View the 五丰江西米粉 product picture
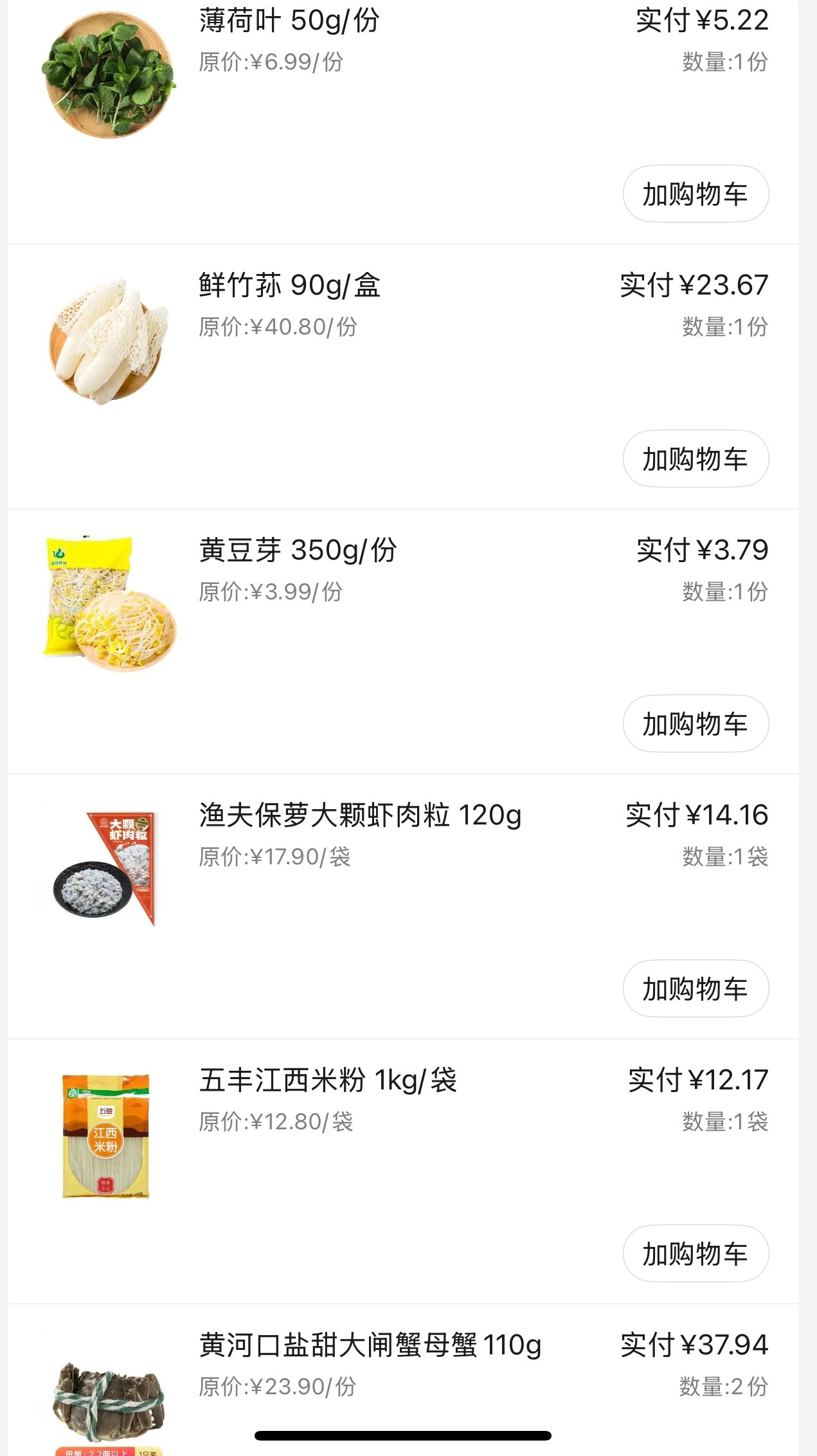817x1456 pixels. [x=106, y=1134]
